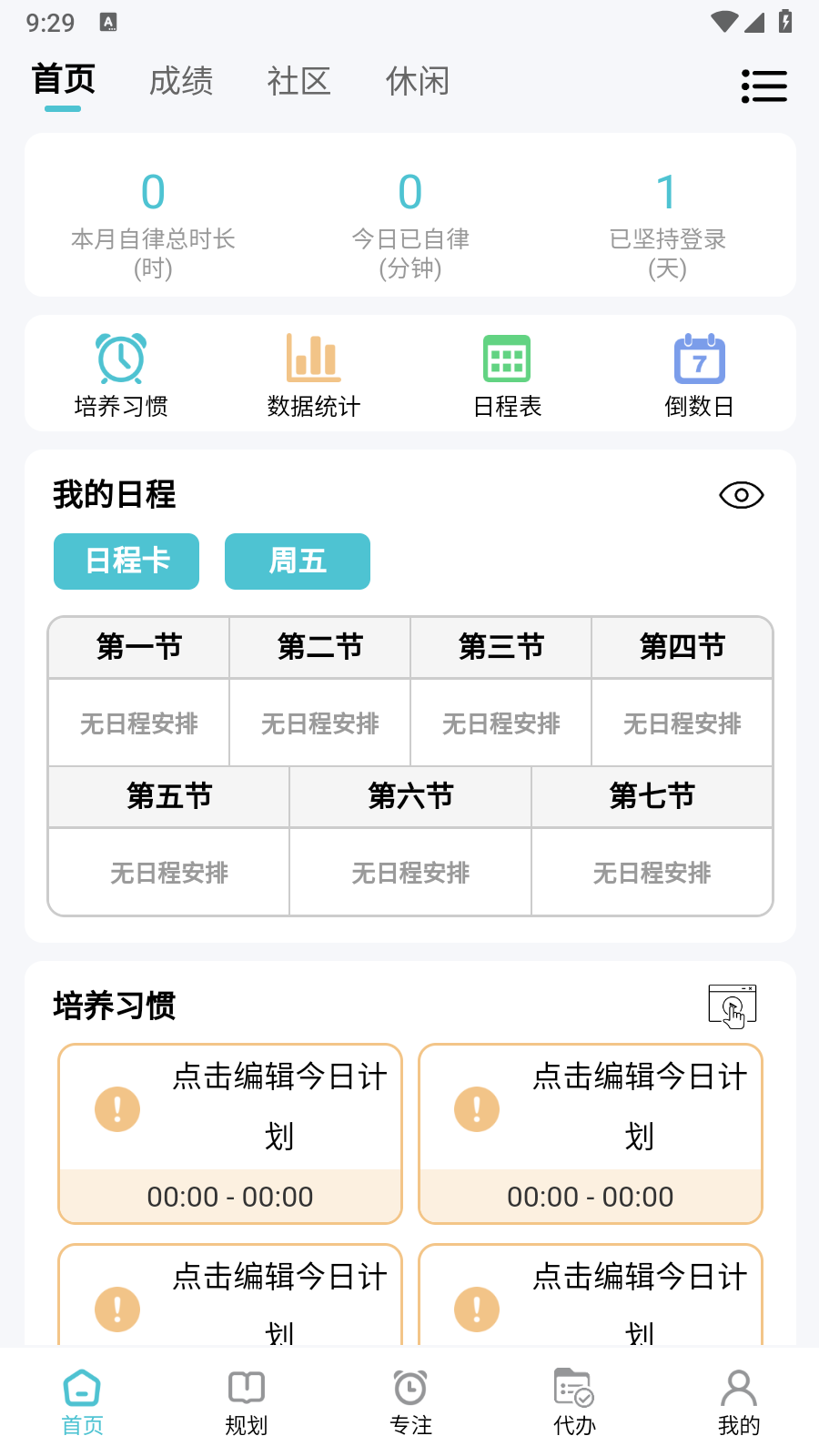Expand the 周五 day selector

[x=297, y=561]
